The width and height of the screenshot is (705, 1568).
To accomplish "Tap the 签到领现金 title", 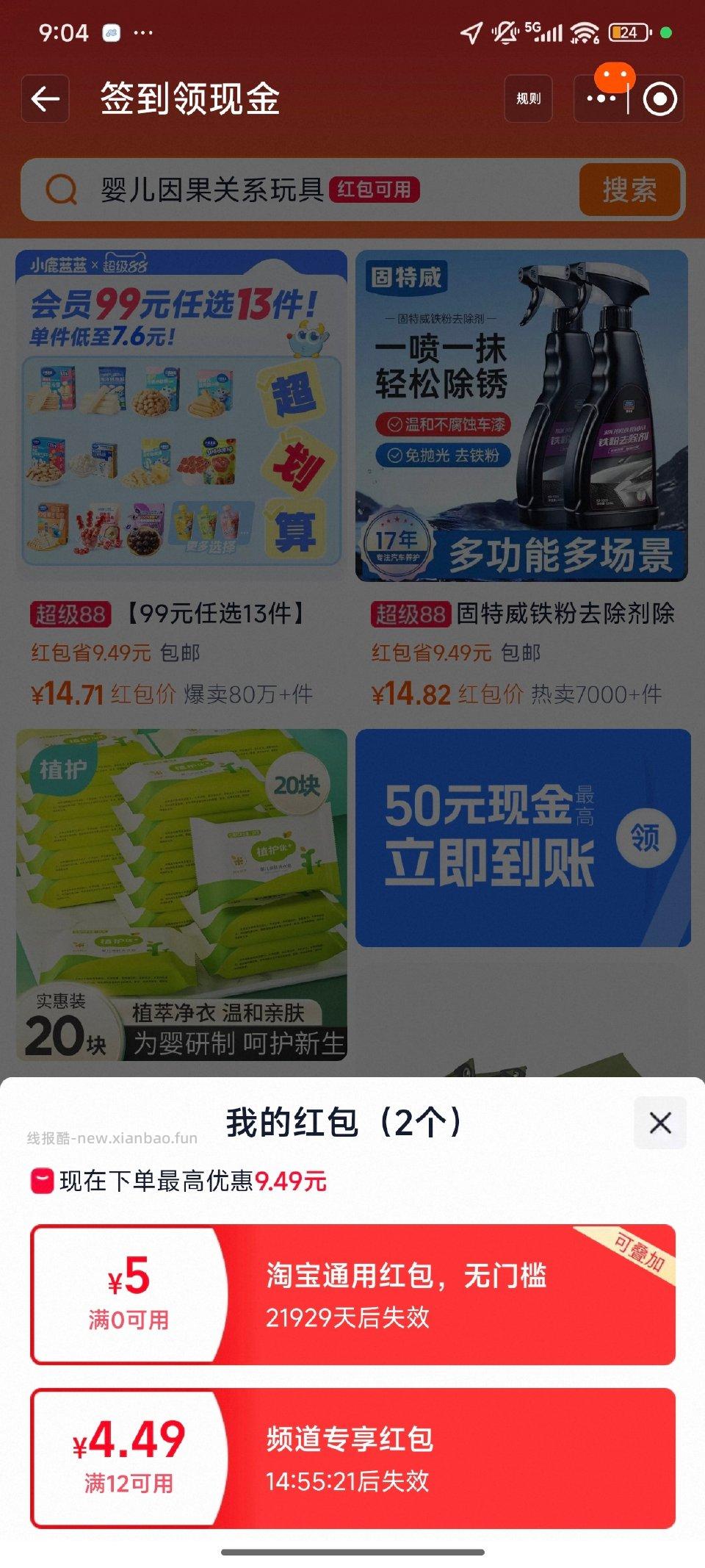I will tap(189, 99).
